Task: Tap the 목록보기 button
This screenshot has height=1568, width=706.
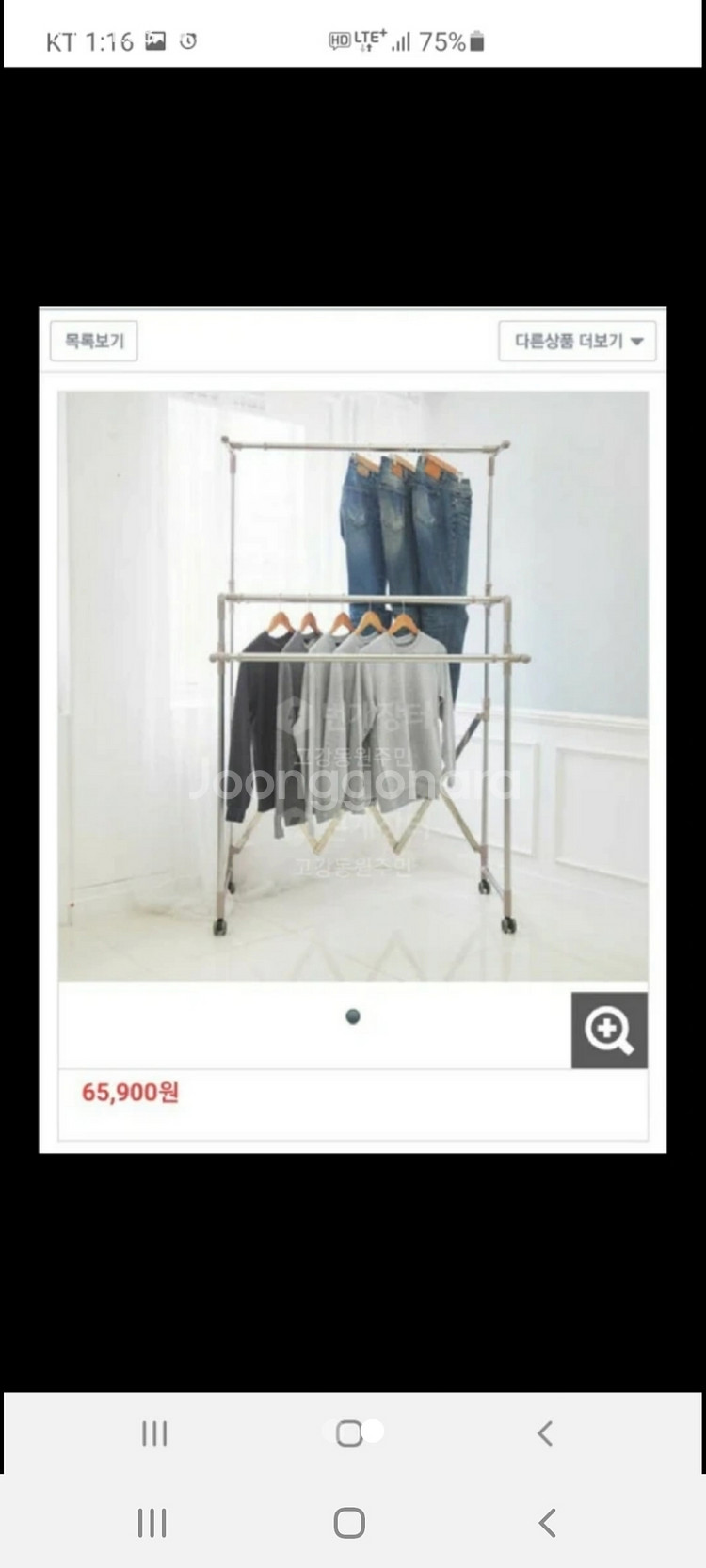Action: 93,341
